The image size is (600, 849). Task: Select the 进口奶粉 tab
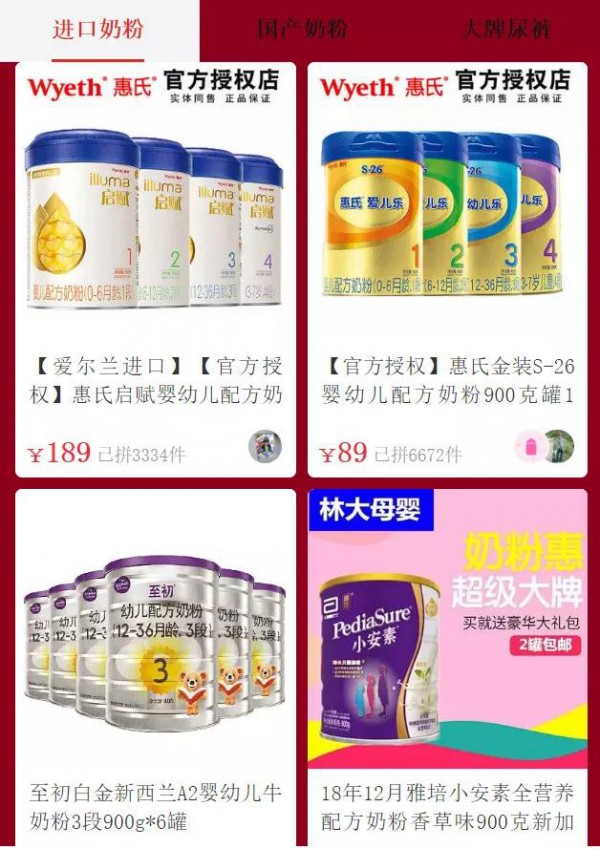click(97, 28)
